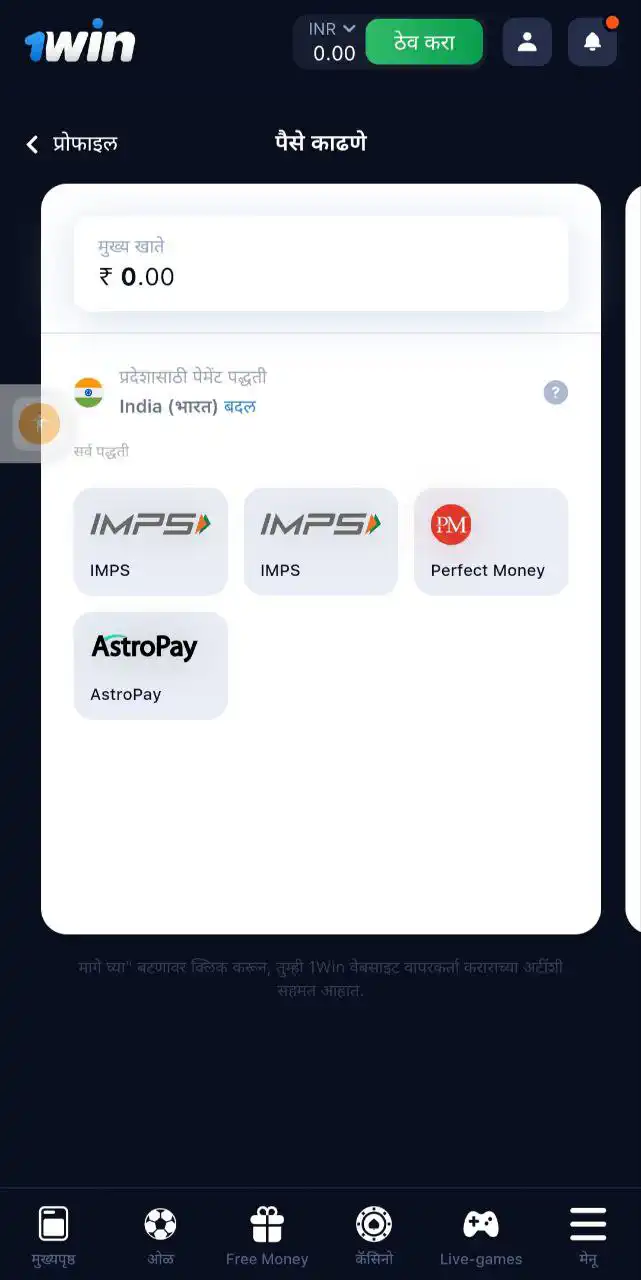Open the ओळ sports tab

(160, 1236)
